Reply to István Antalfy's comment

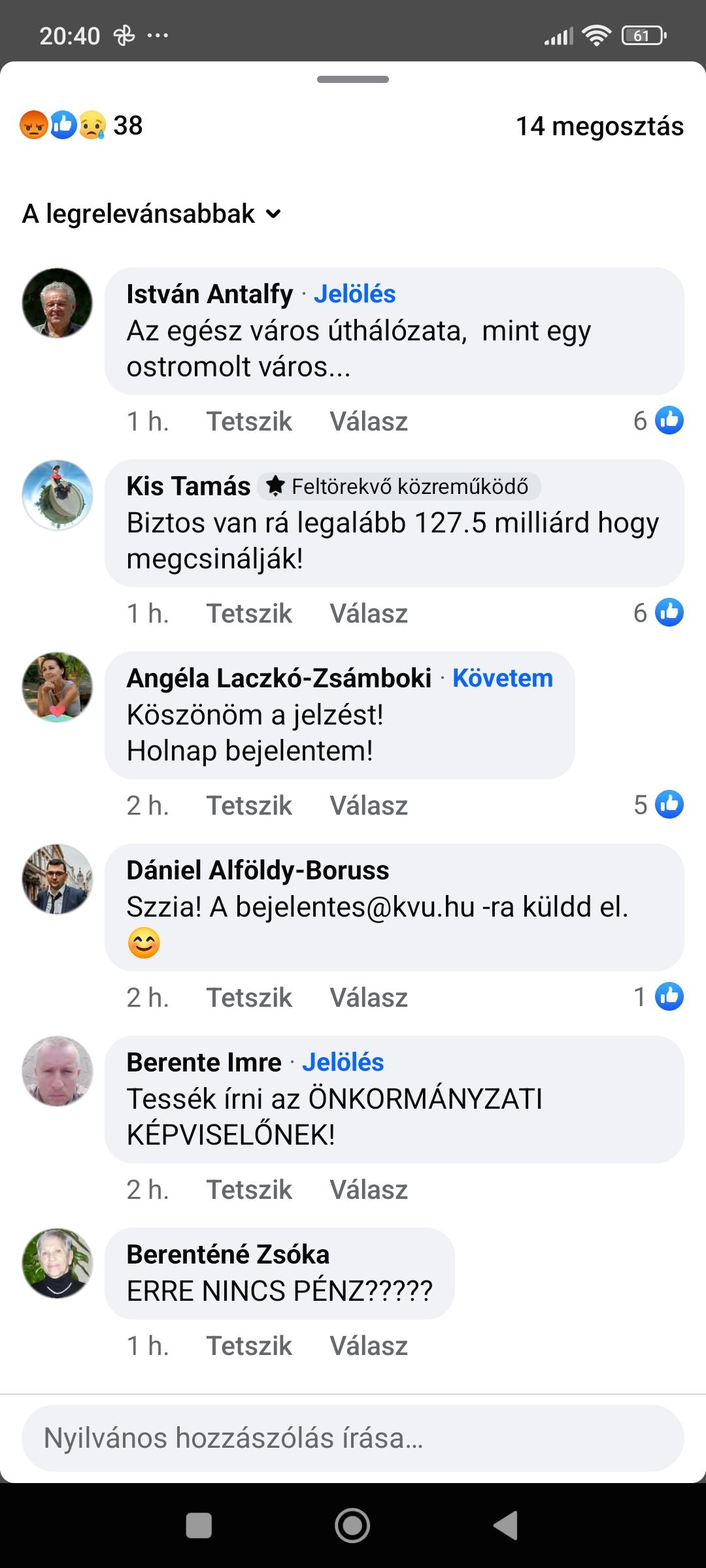[x=369, y=421]
